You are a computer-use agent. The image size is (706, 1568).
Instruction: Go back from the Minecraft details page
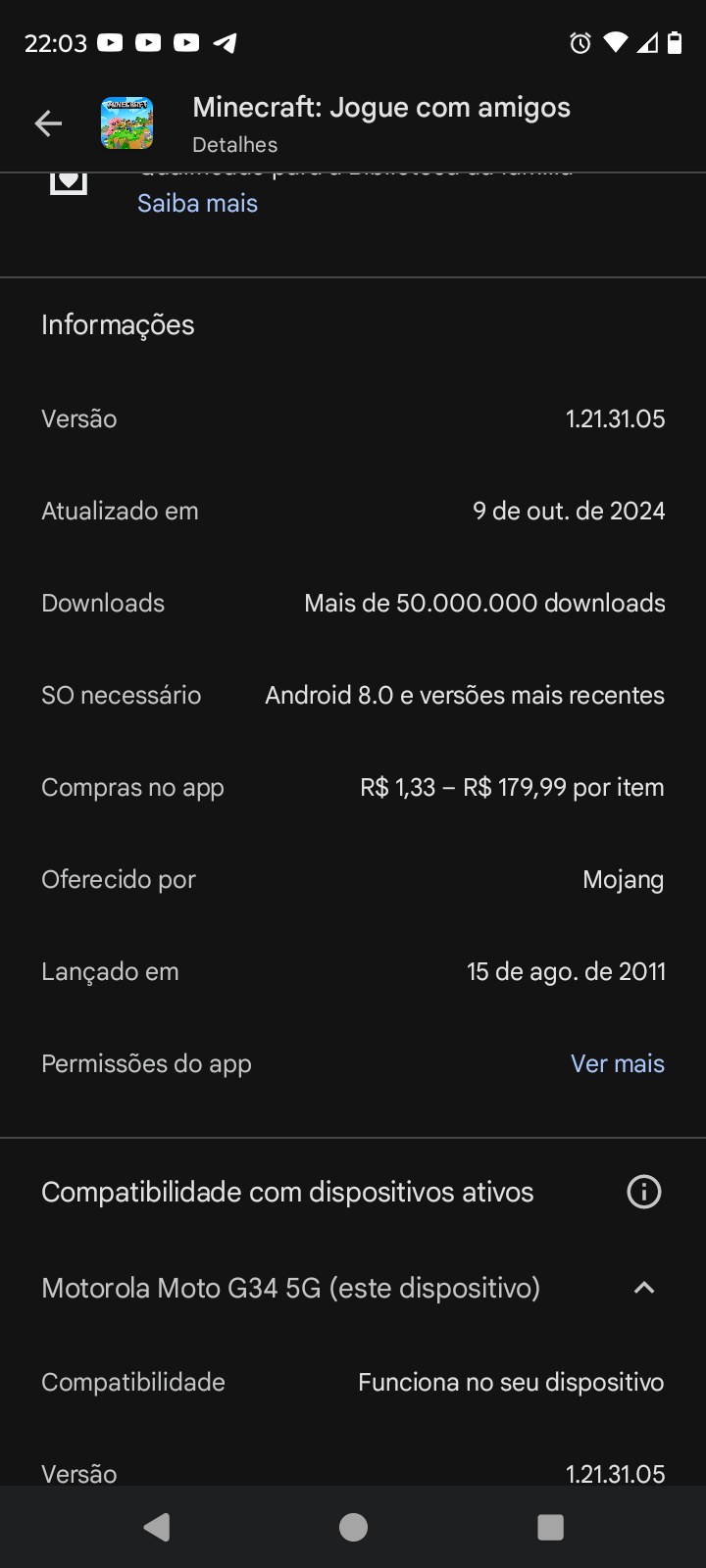[48, 123]
